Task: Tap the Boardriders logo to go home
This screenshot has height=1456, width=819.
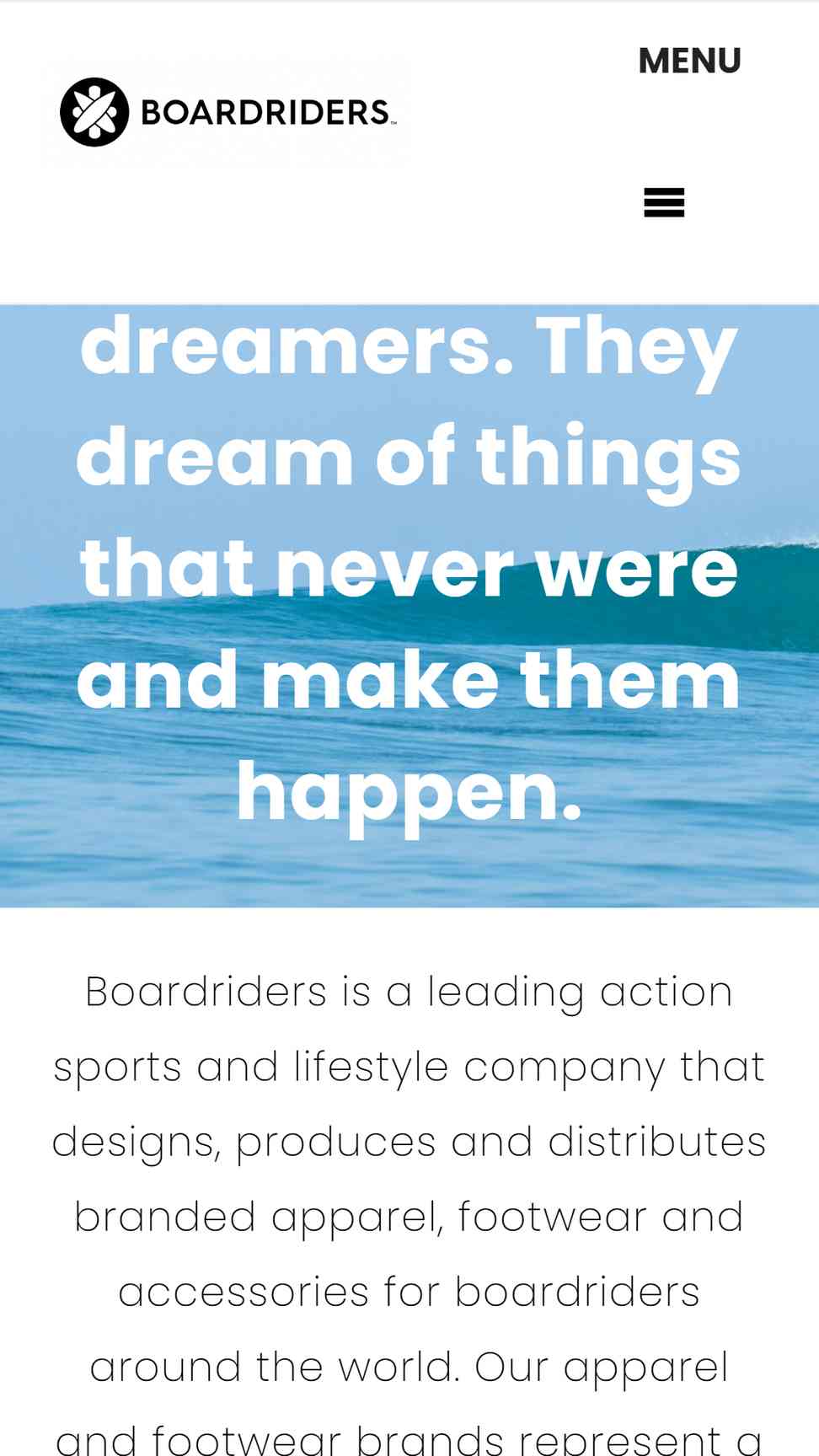Action: [x=226, y=112]
